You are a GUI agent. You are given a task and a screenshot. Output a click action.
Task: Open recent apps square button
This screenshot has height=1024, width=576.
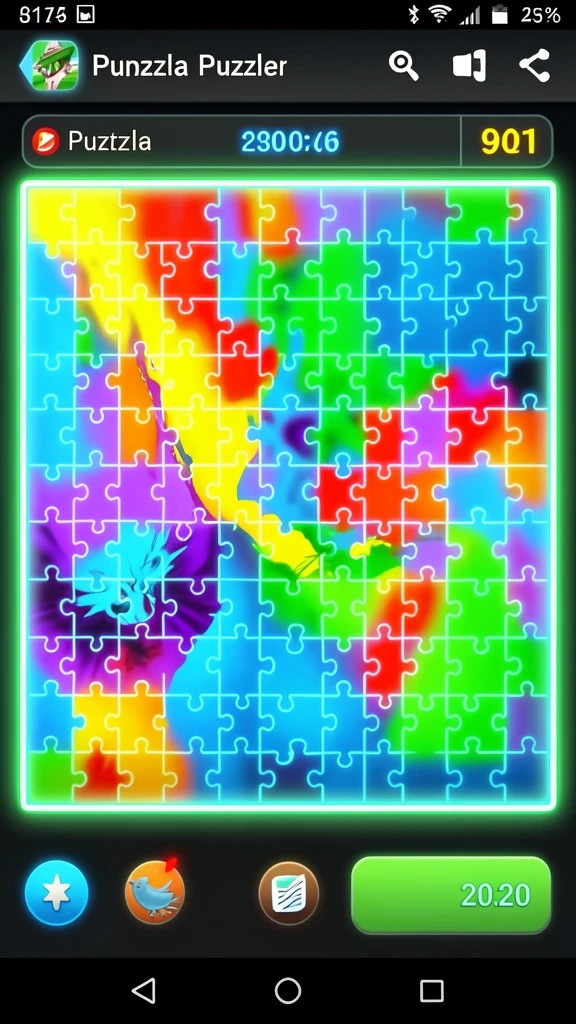(x=432, y=991)
